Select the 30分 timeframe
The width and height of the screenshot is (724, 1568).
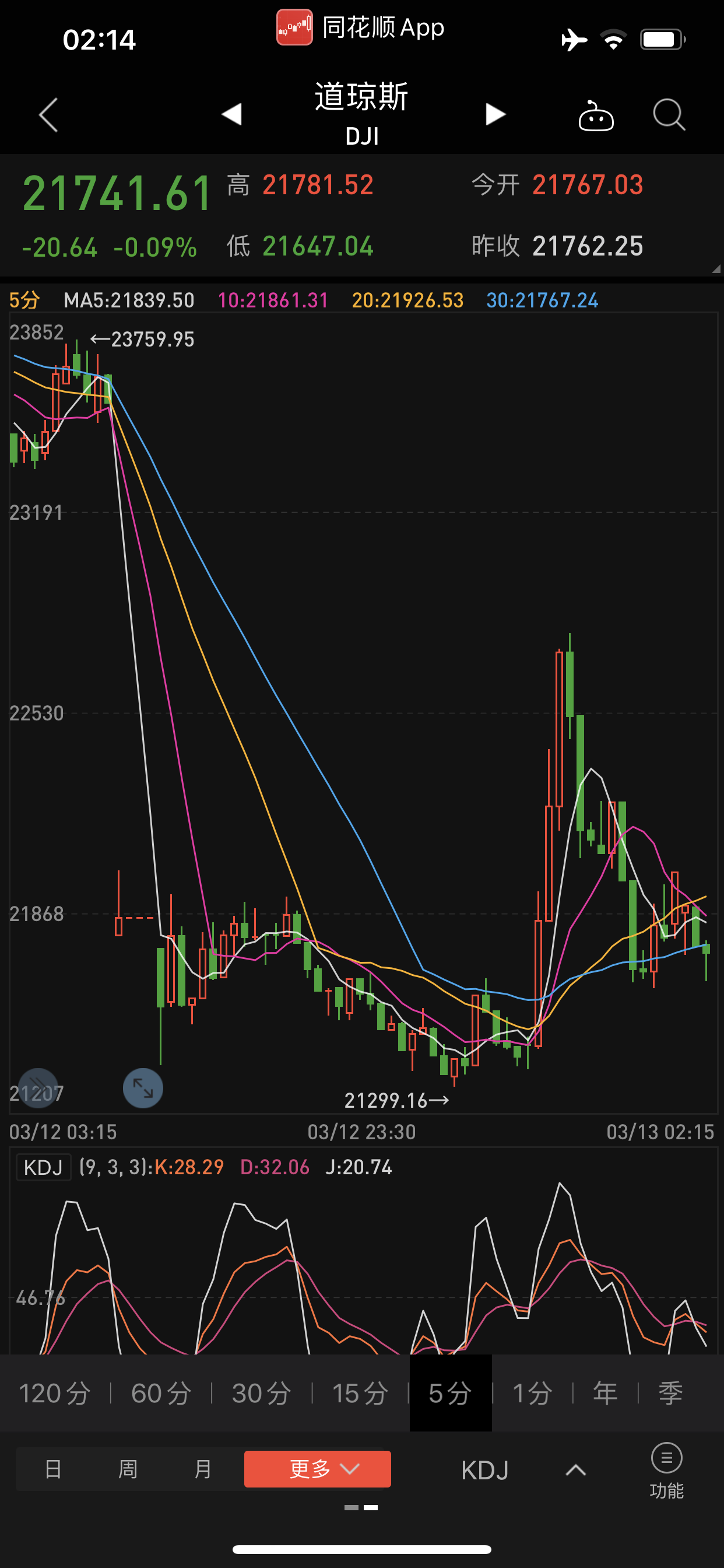pyautogui.click(x=262, y=1394)
